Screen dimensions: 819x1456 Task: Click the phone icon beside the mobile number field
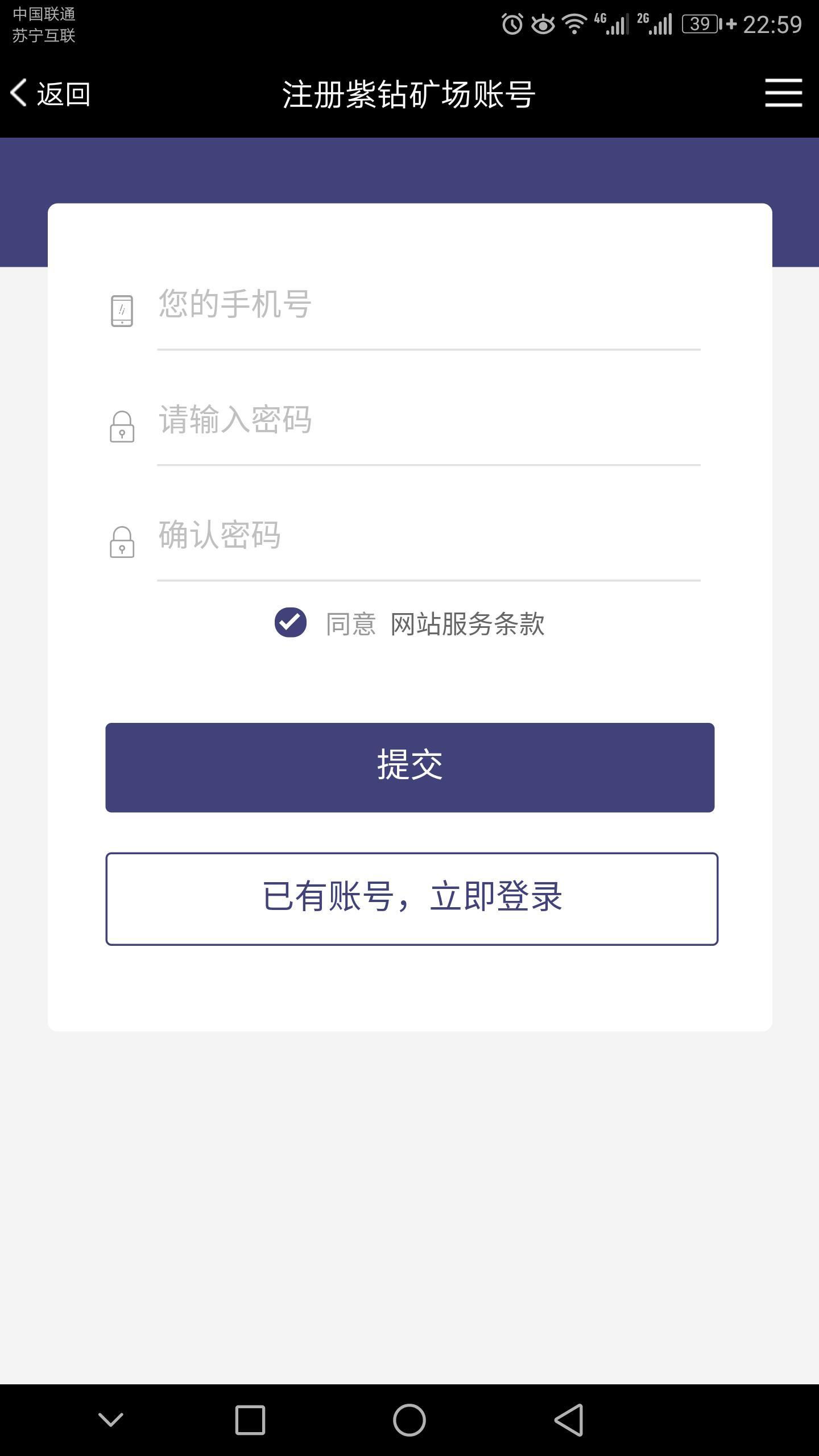point(122,310)
